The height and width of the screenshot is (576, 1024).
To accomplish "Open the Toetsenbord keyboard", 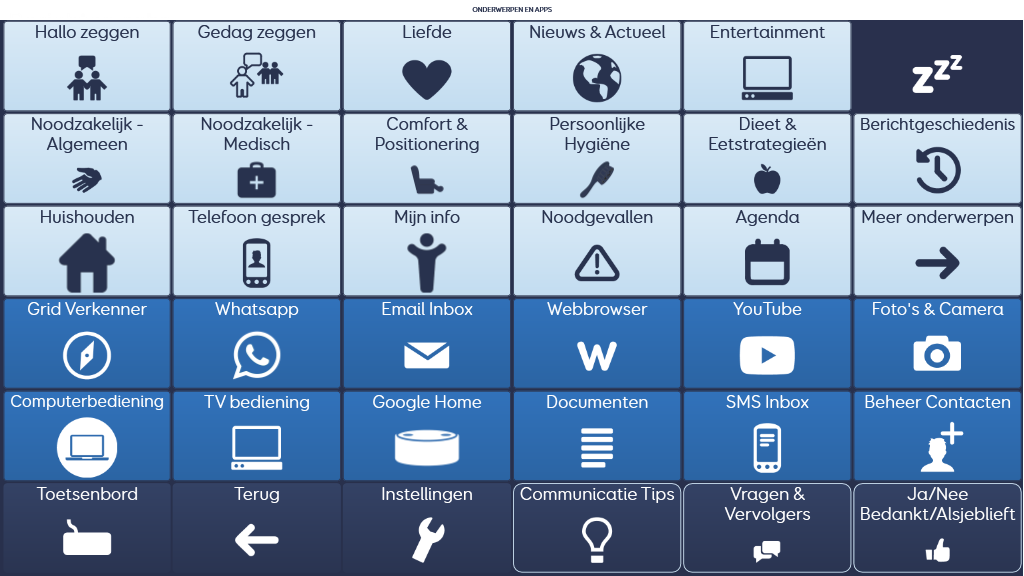I will tap(87, 527).
